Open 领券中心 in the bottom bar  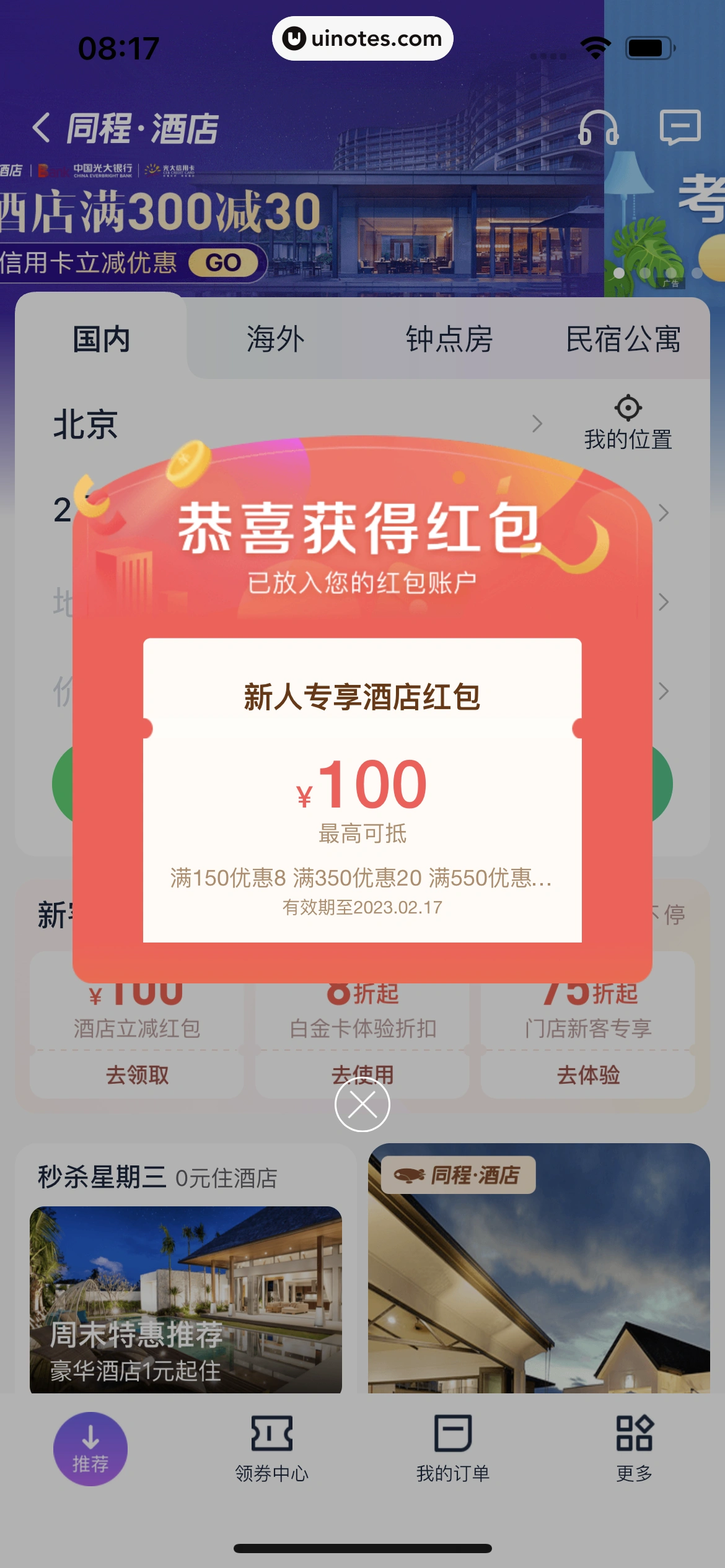(x=271, y=1449)
